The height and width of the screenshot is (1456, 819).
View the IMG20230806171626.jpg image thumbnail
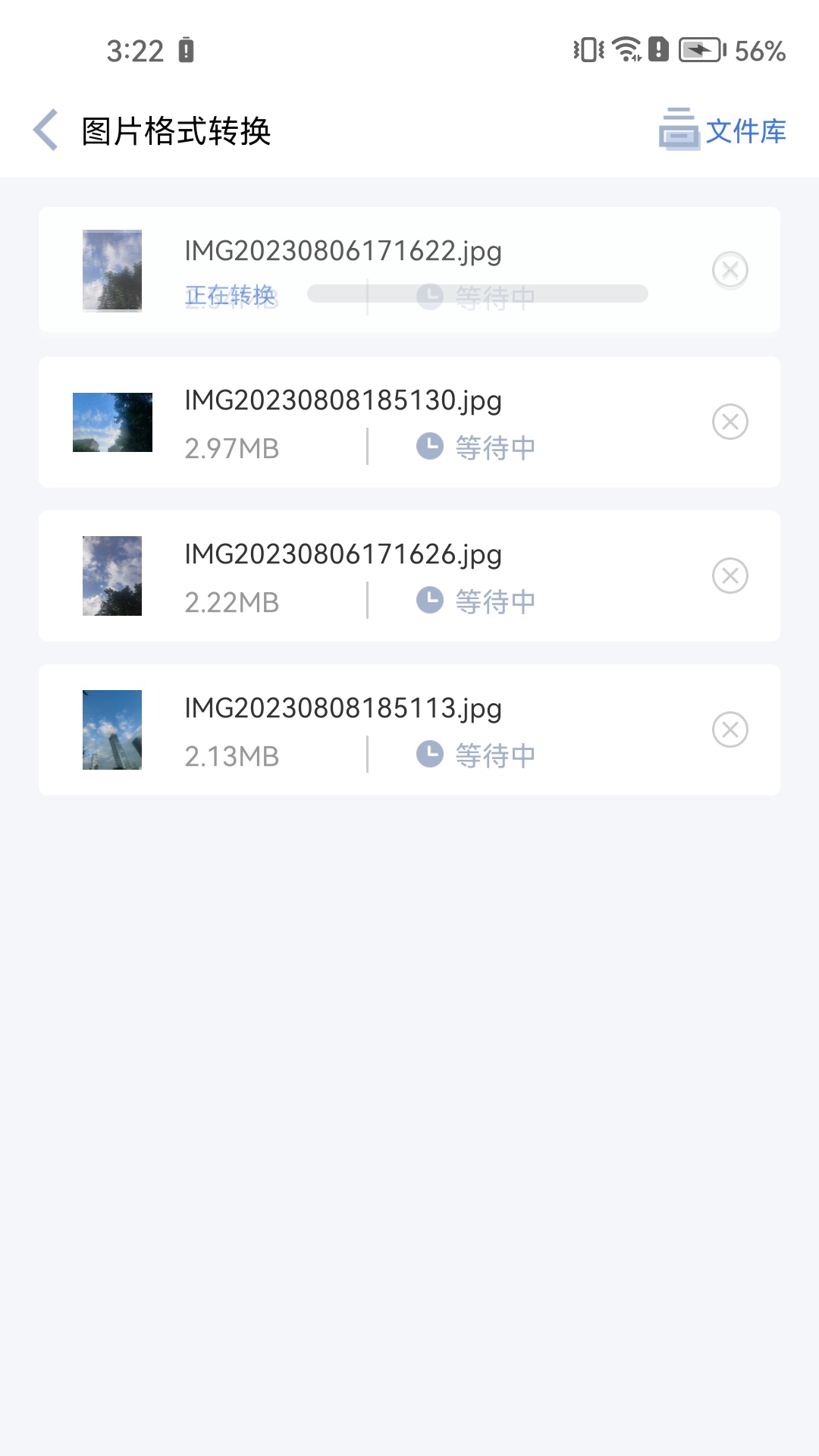tap(111, 576)
